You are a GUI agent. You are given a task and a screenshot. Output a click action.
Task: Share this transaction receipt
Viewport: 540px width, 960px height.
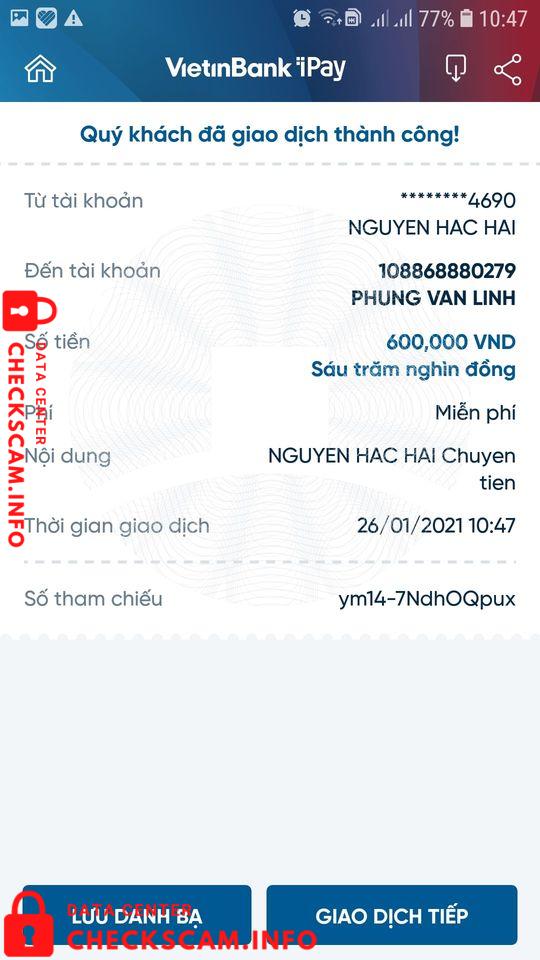tap(508, 69)
